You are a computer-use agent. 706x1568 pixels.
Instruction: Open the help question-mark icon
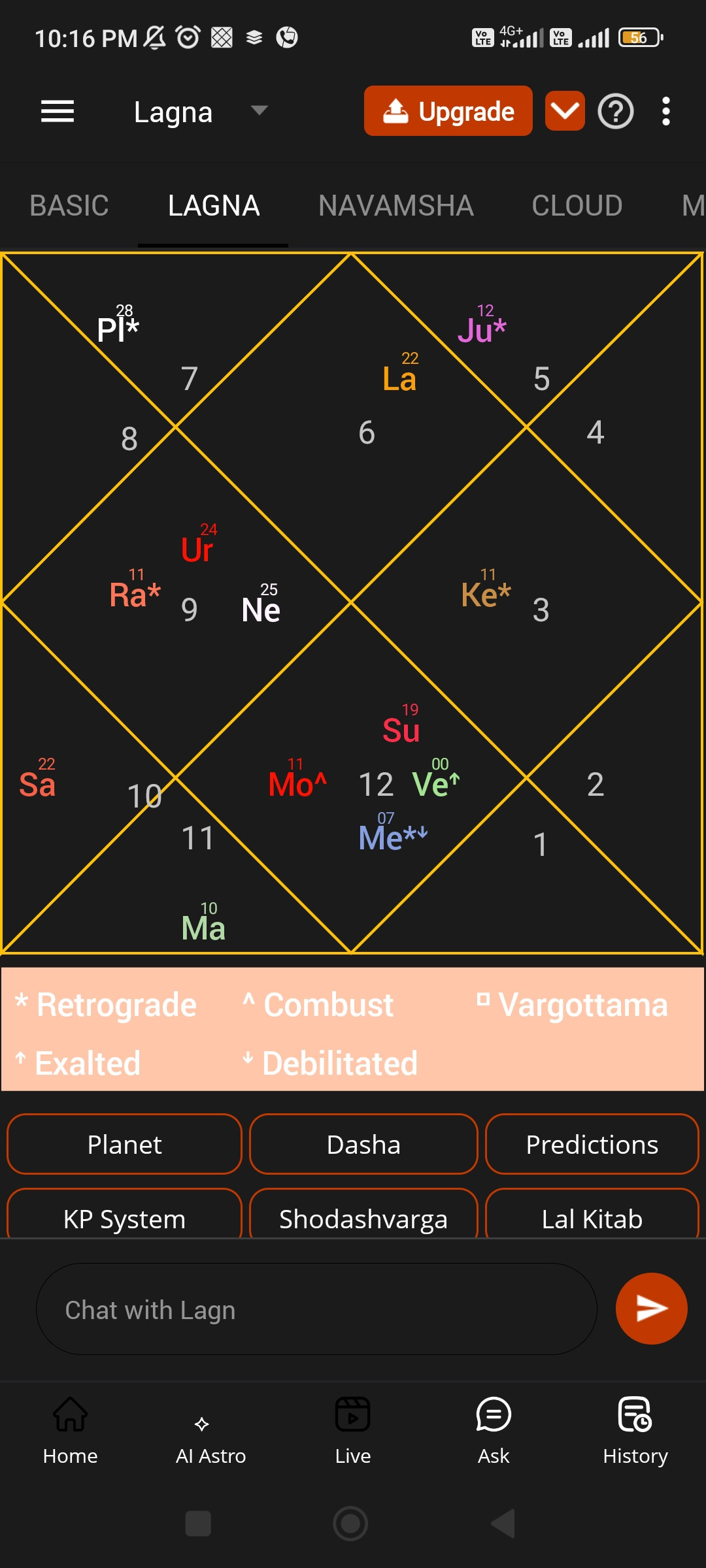pyautogui.click(x=616, y=111)
